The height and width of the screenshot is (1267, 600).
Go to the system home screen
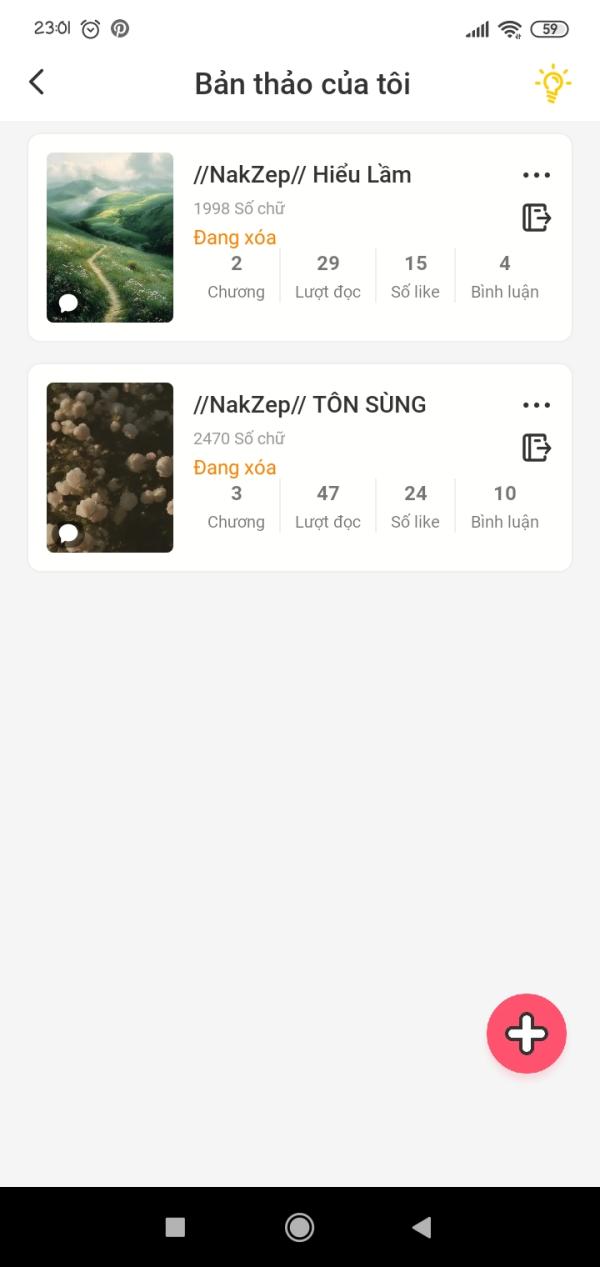click(299, 1227)
